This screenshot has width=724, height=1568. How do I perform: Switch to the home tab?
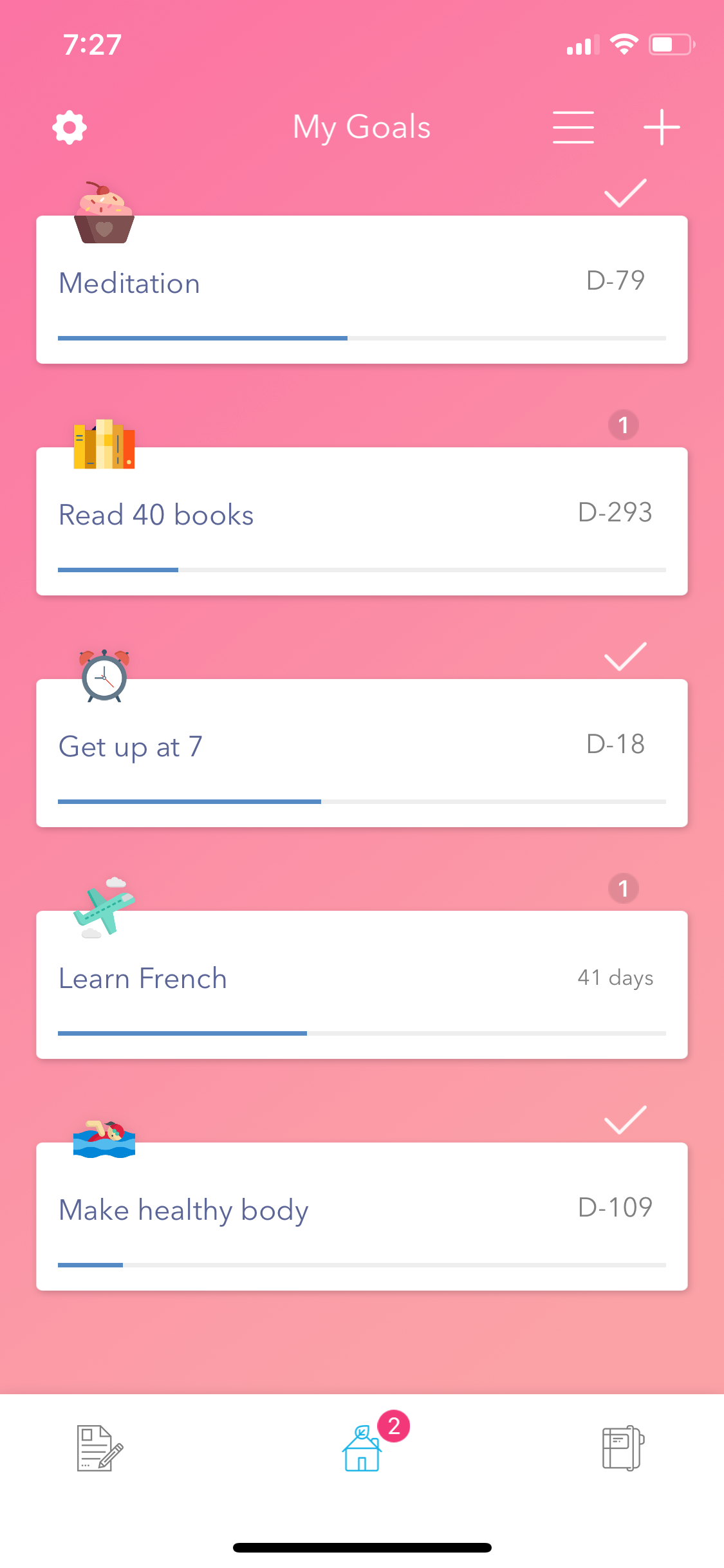pyautogui.click(x=362, y=1448)
